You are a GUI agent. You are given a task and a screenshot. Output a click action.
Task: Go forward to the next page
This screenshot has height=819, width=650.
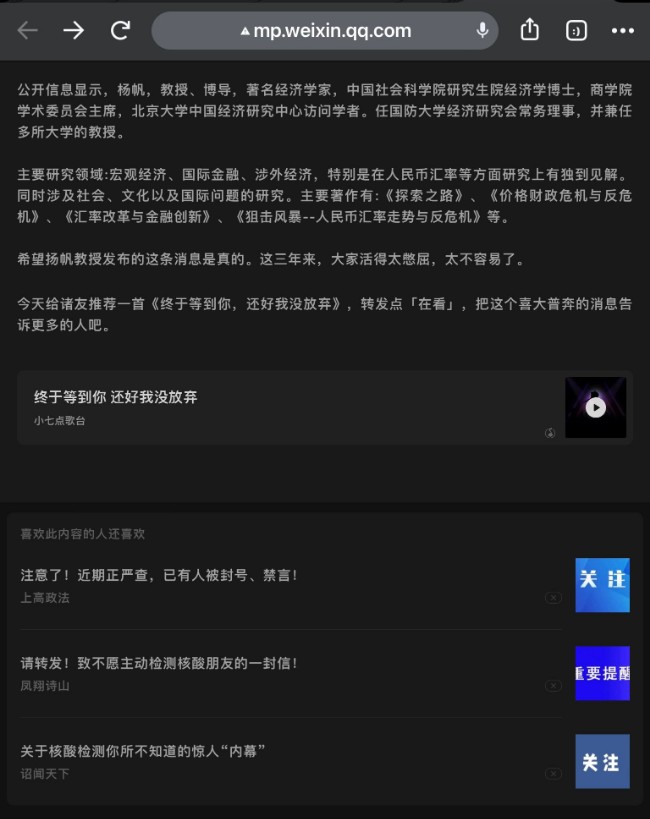pos(73,30)
